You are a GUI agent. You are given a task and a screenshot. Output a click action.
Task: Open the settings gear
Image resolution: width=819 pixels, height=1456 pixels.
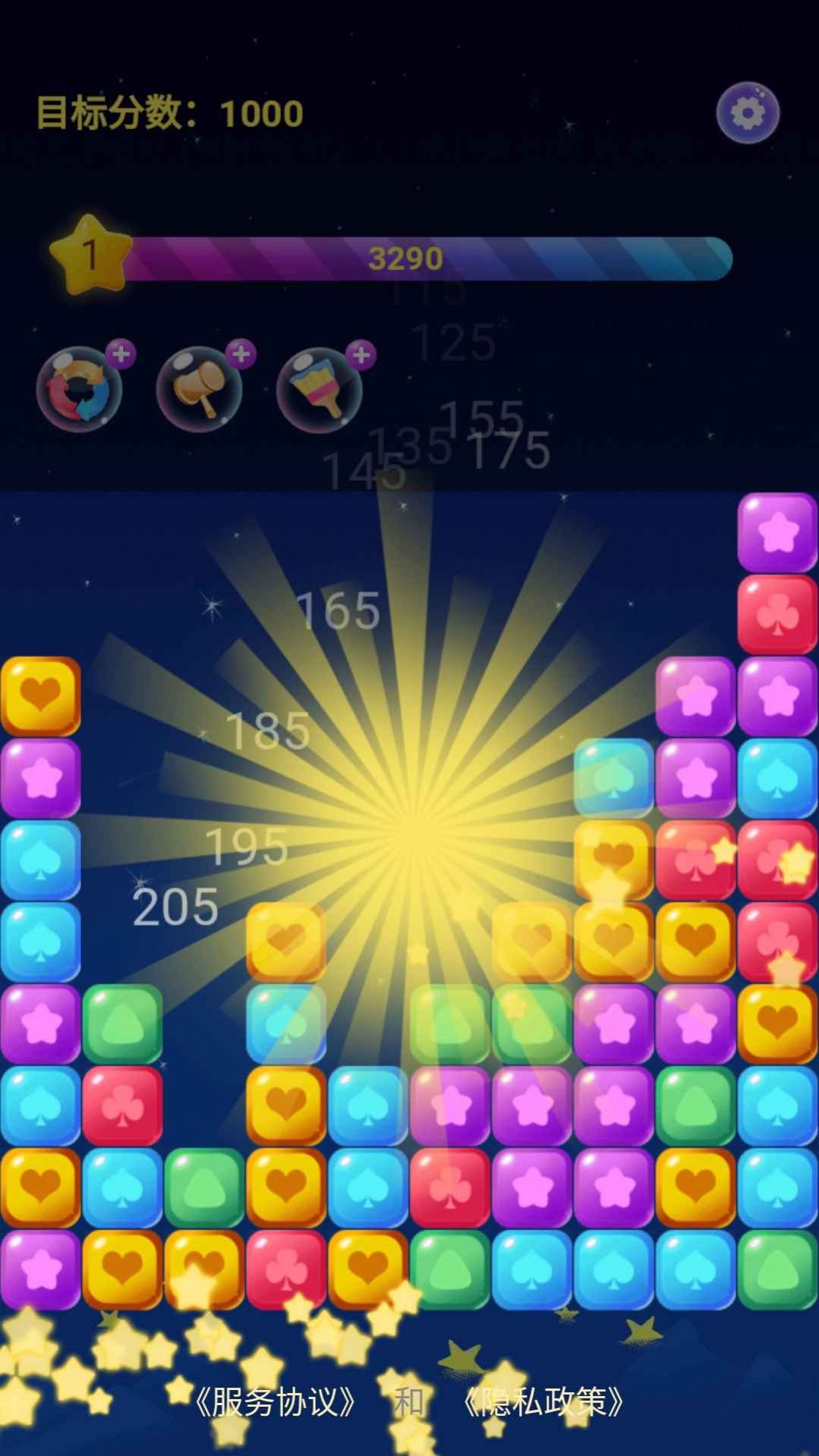point(748,113)
